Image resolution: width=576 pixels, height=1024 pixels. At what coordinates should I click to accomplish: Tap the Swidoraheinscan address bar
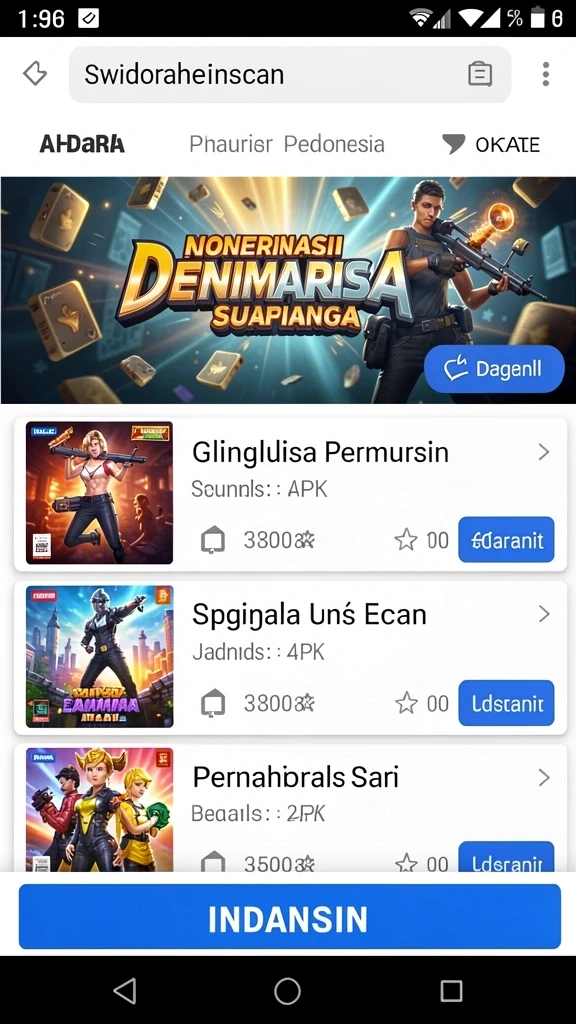[290, 74]
